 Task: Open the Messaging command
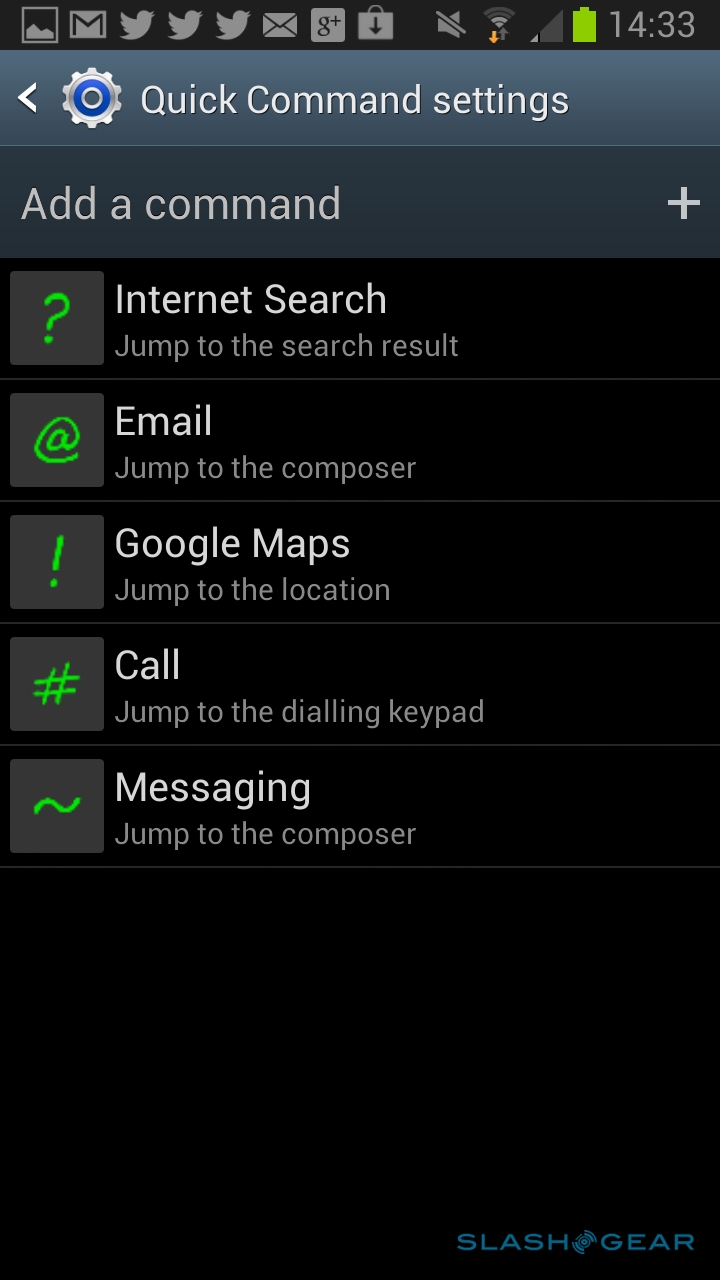click(360, 807)
